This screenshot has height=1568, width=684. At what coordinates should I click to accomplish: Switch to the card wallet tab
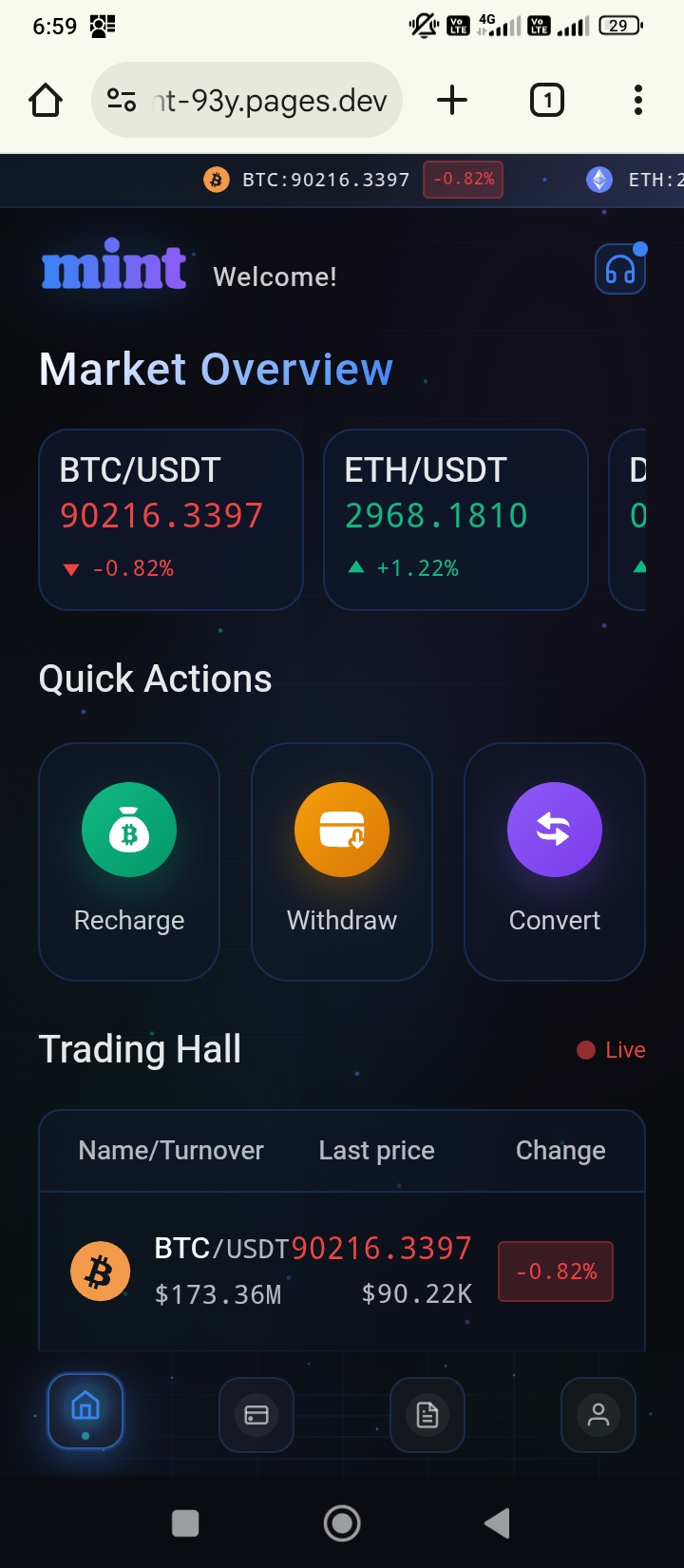(x=256, y=1415)
